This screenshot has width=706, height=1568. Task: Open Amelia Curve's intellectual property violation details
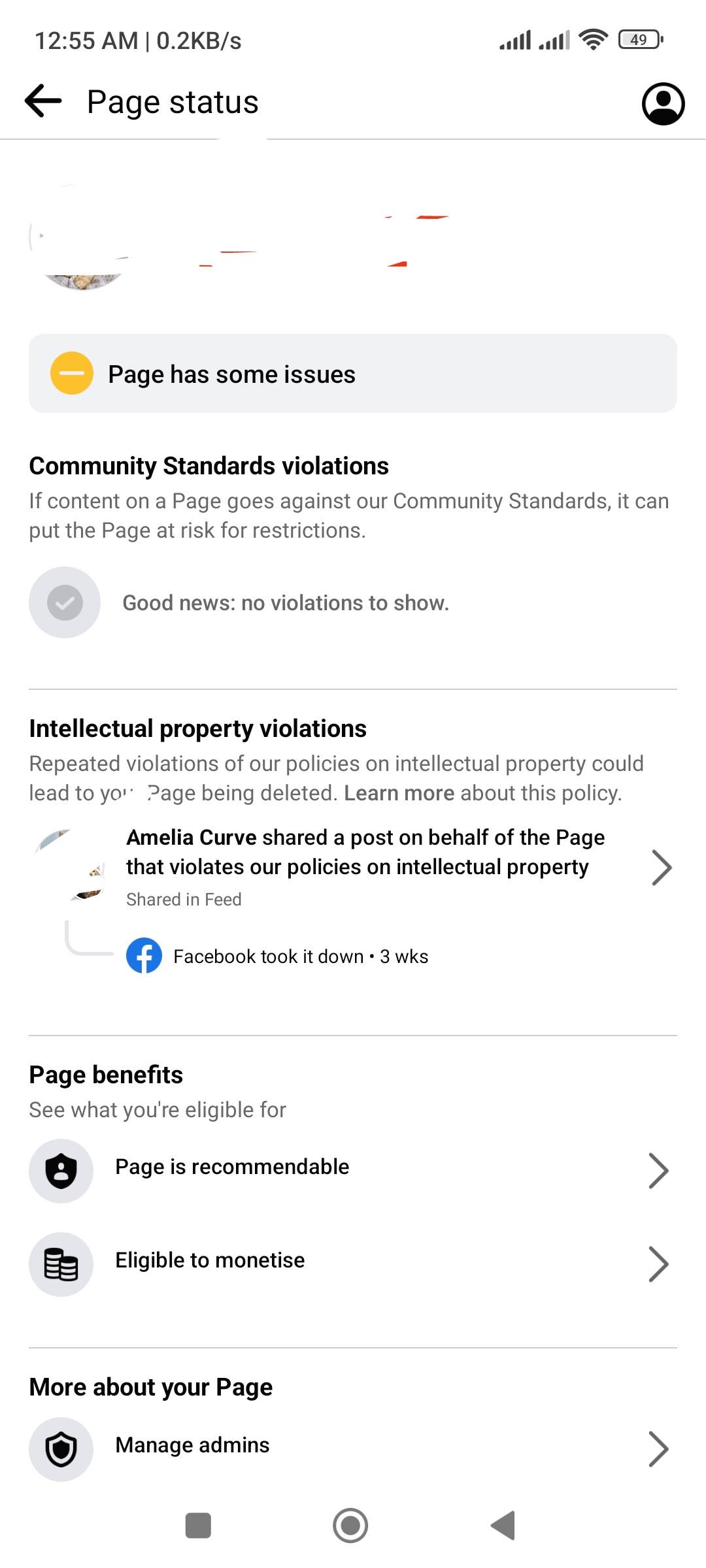click(353, 867)
